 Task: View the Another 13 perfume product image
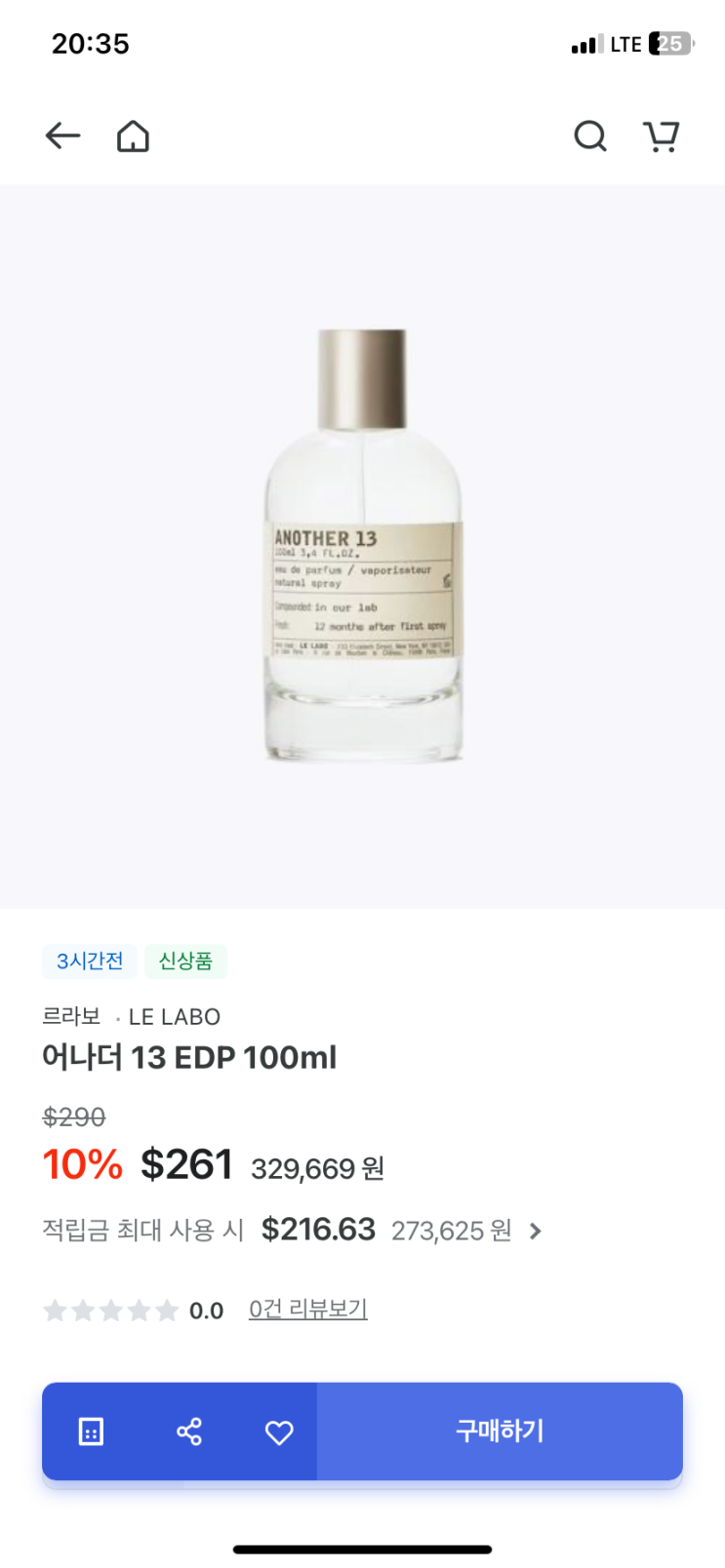pos(362,546)
